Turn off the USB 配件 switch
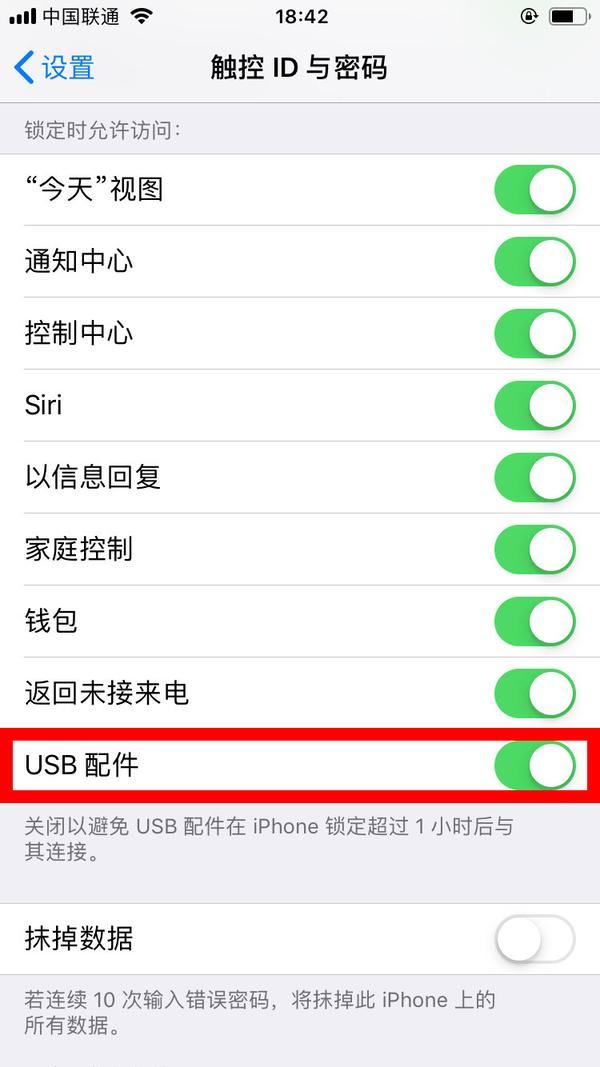 (535, 766)
